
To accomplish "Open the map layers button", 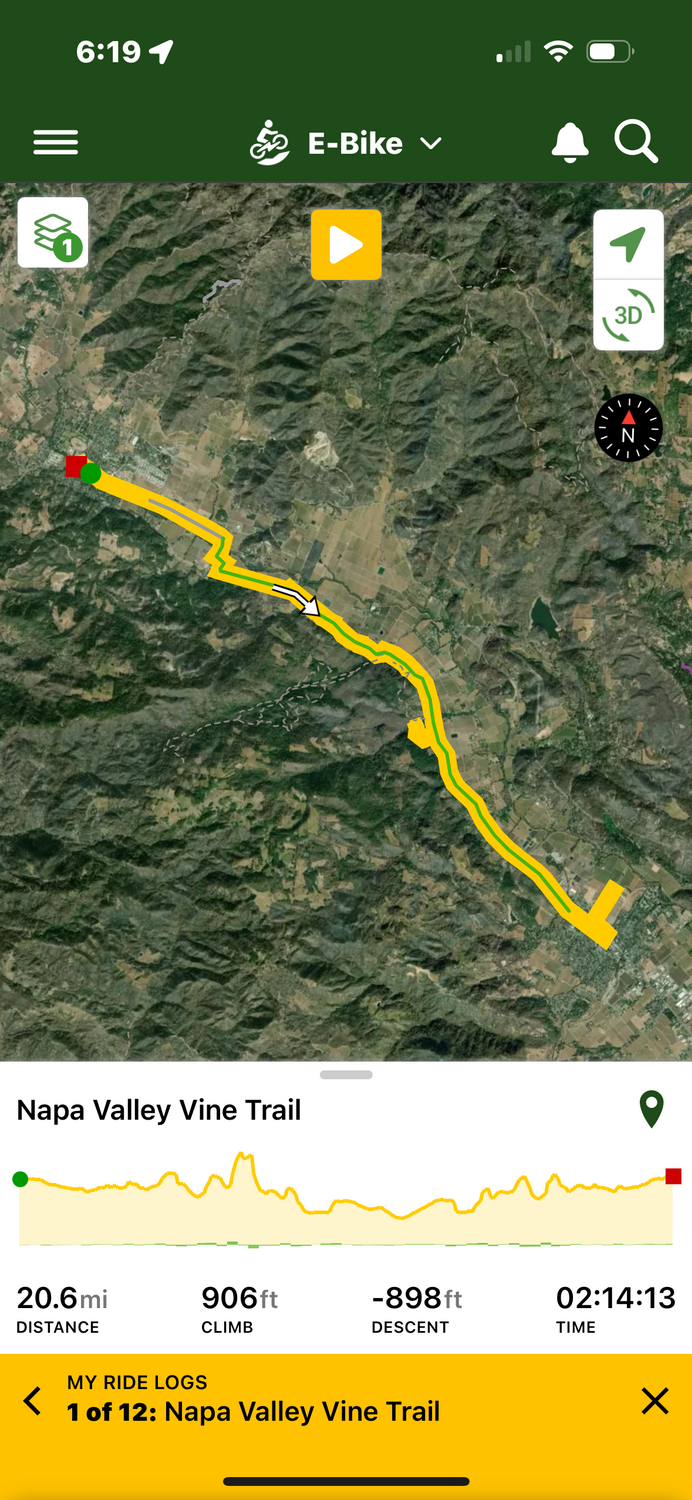I will coord(53,233).
